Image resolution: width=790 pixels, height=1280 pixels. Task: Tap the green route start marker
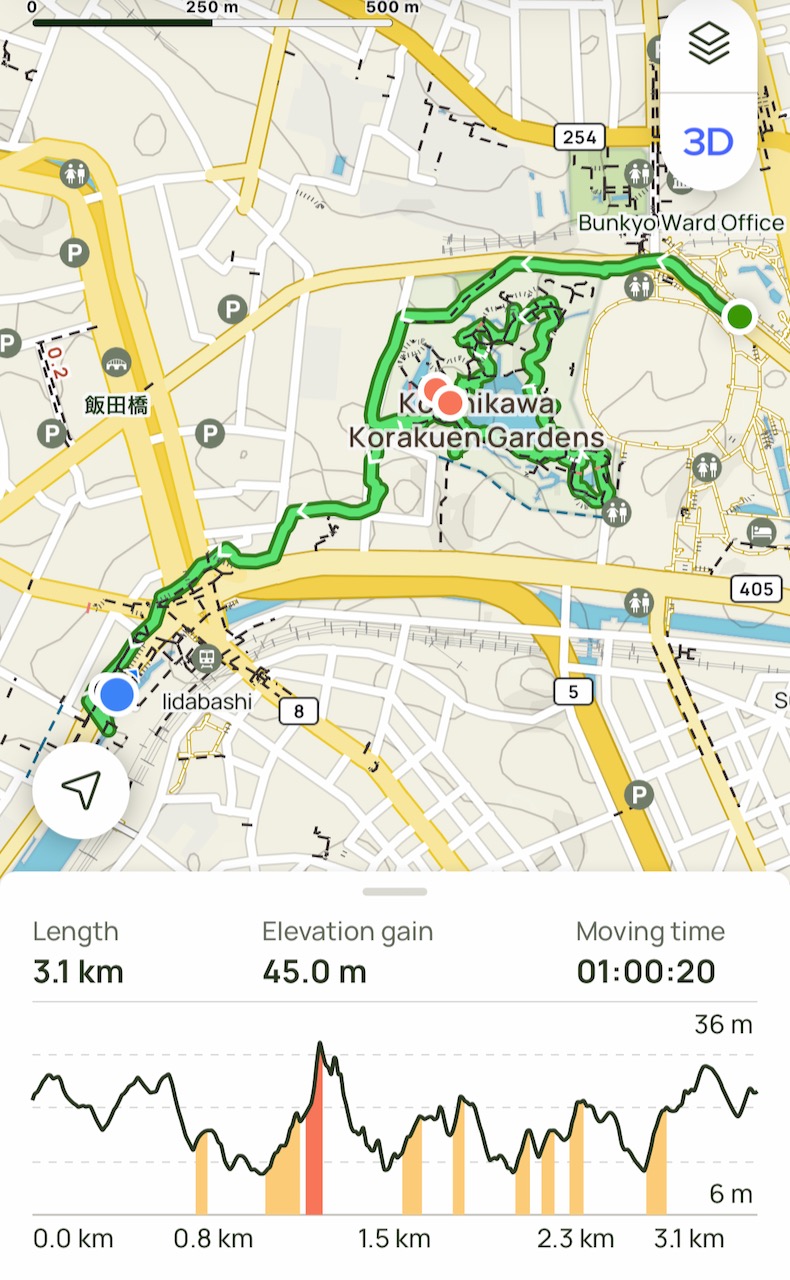coord(739,317)
